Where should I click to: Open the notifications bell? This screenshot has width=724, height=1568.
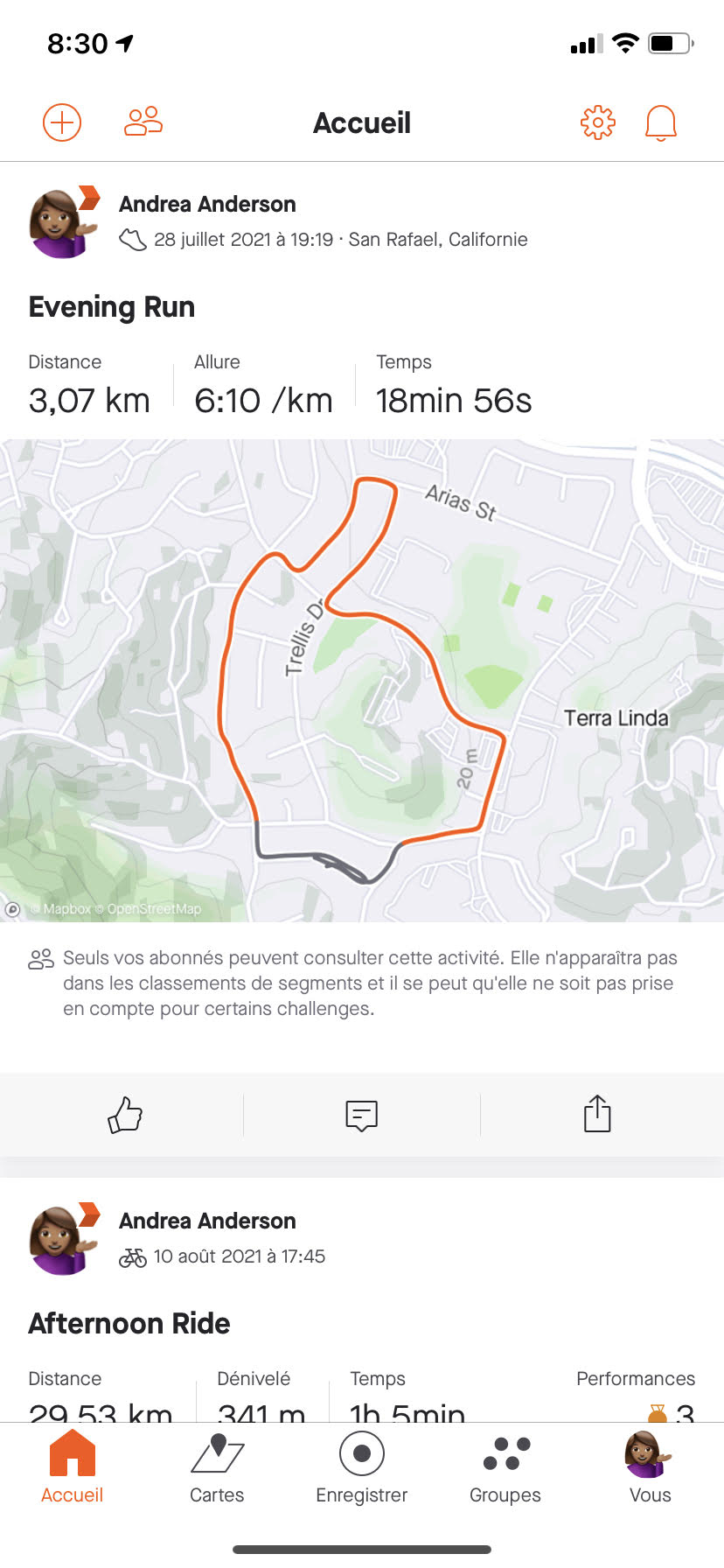click(x=661, y=122)
